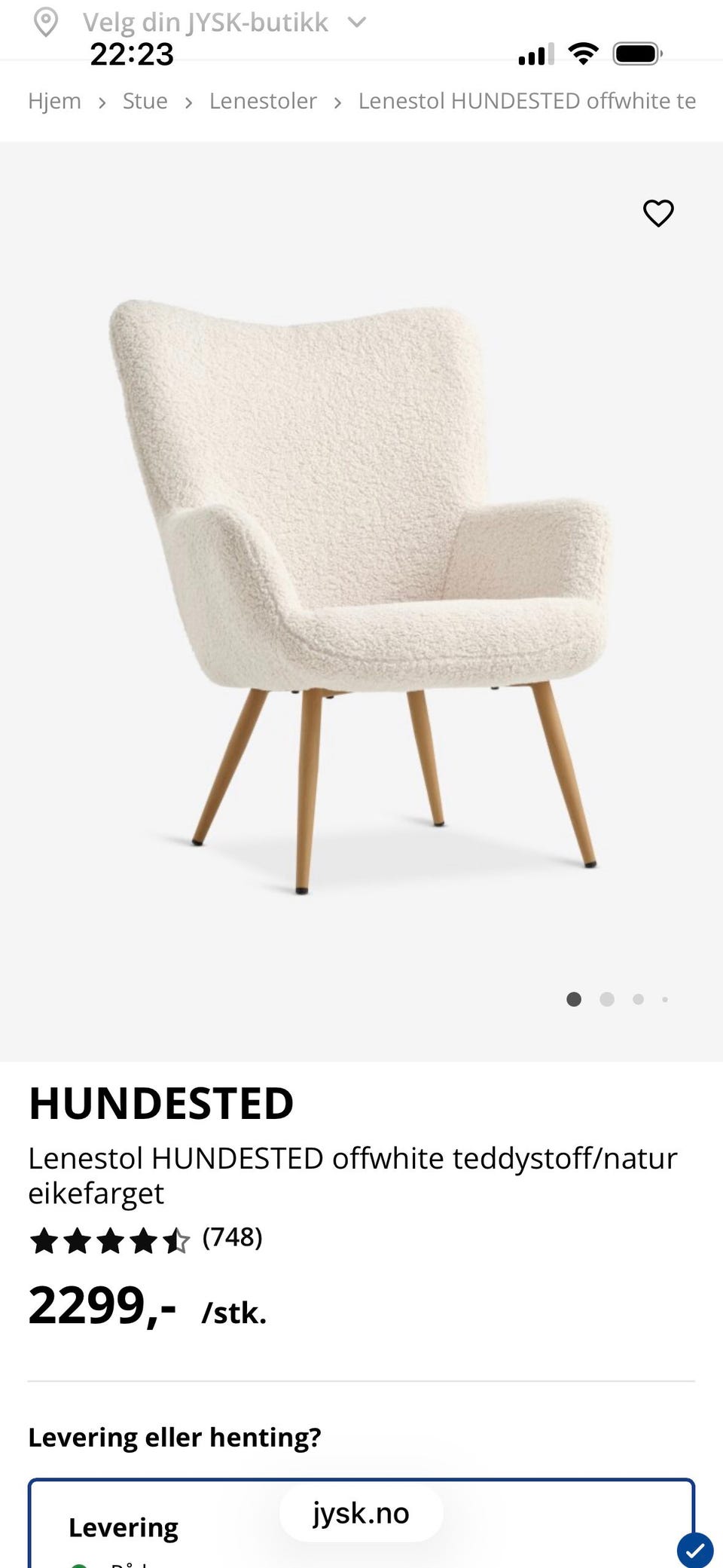723x1568 pixels.
Task: Tap the jysk.no address pill
Action: [x=361, y=1513]
